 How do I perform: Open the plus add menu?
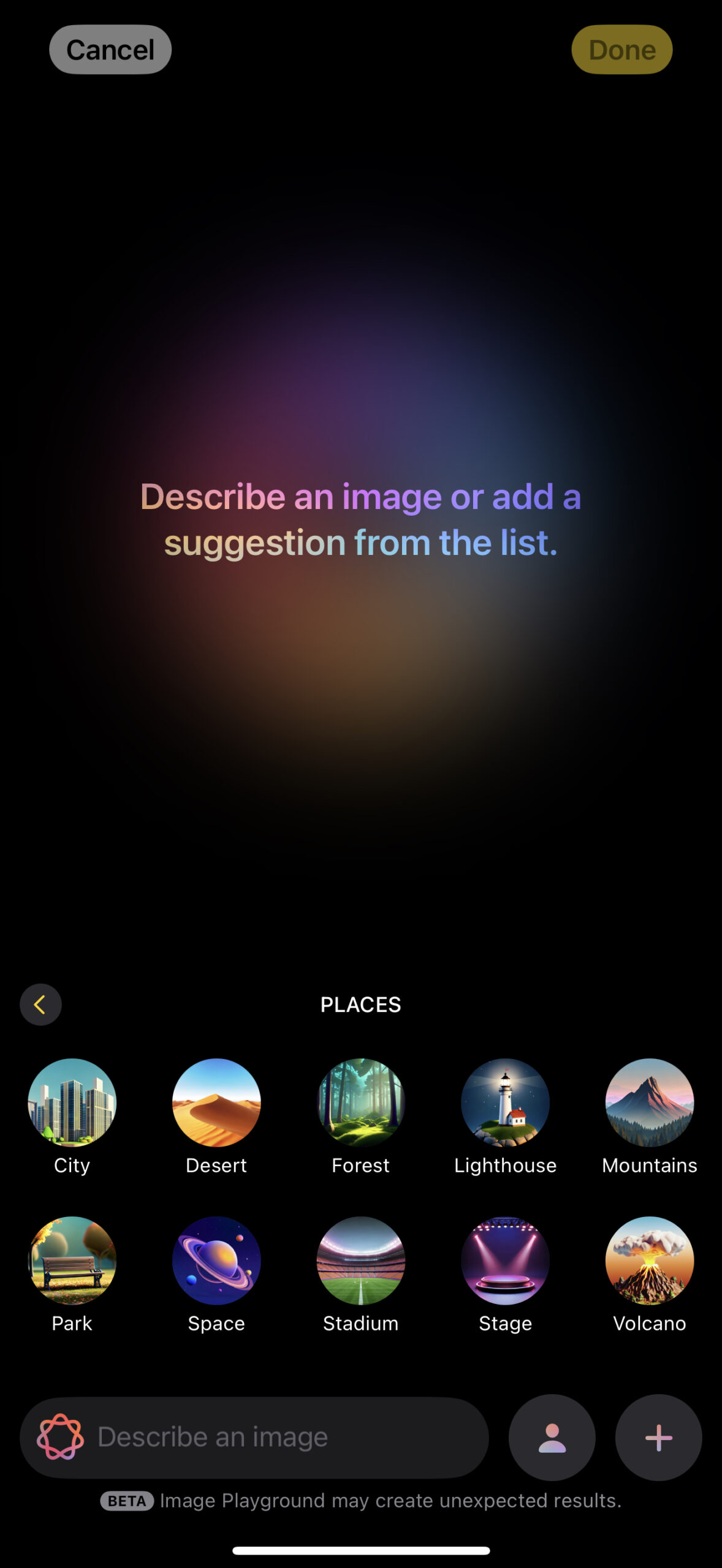point(658,1438)
